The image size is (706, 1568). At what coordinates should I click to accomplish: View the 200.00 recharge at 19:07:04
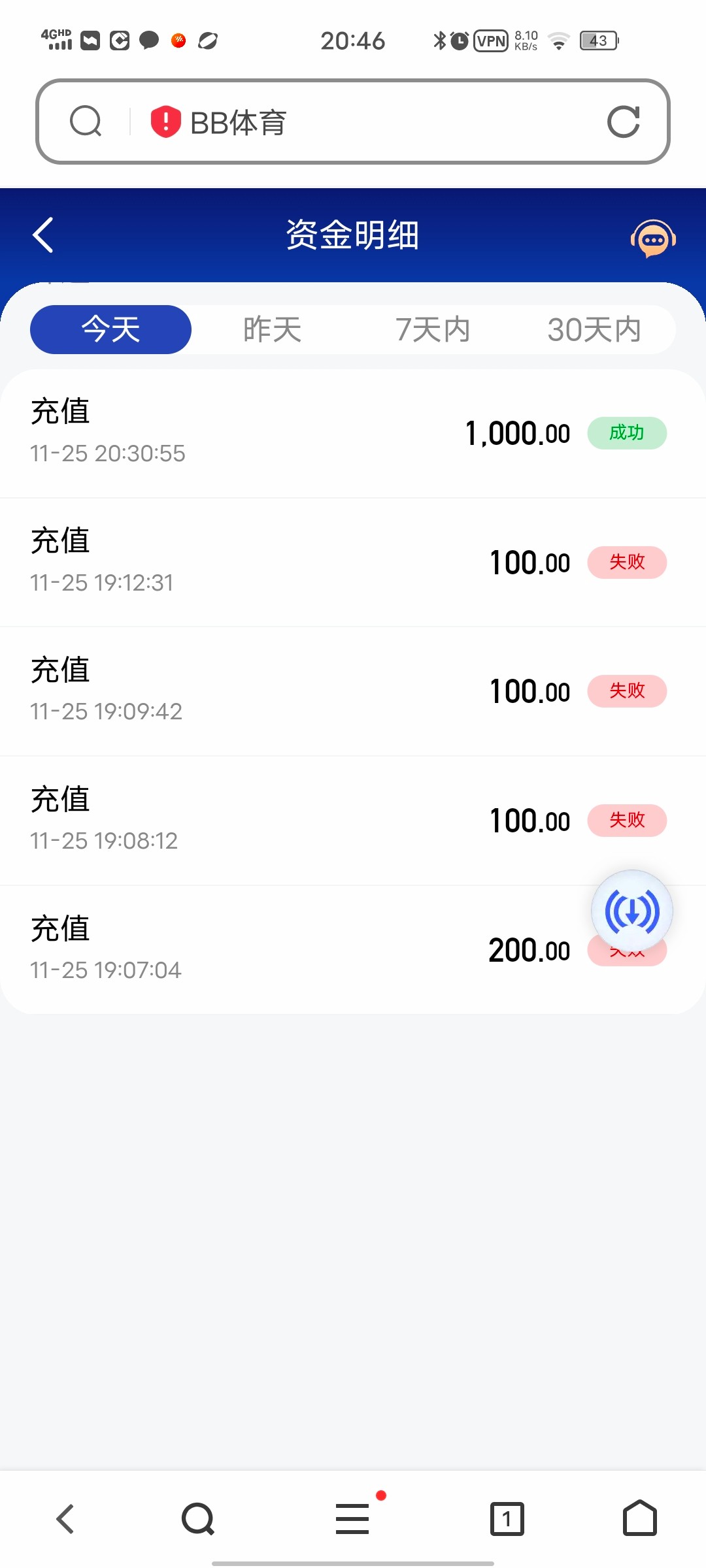[x=353, y=949]
